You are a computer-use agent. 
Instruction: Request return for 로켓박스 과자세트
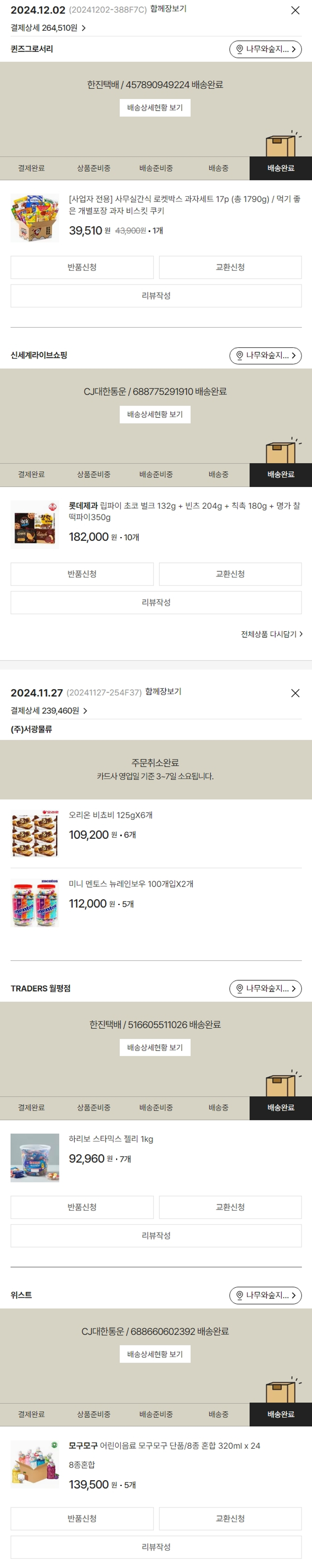pyautogui.click(x=82, y=267)
